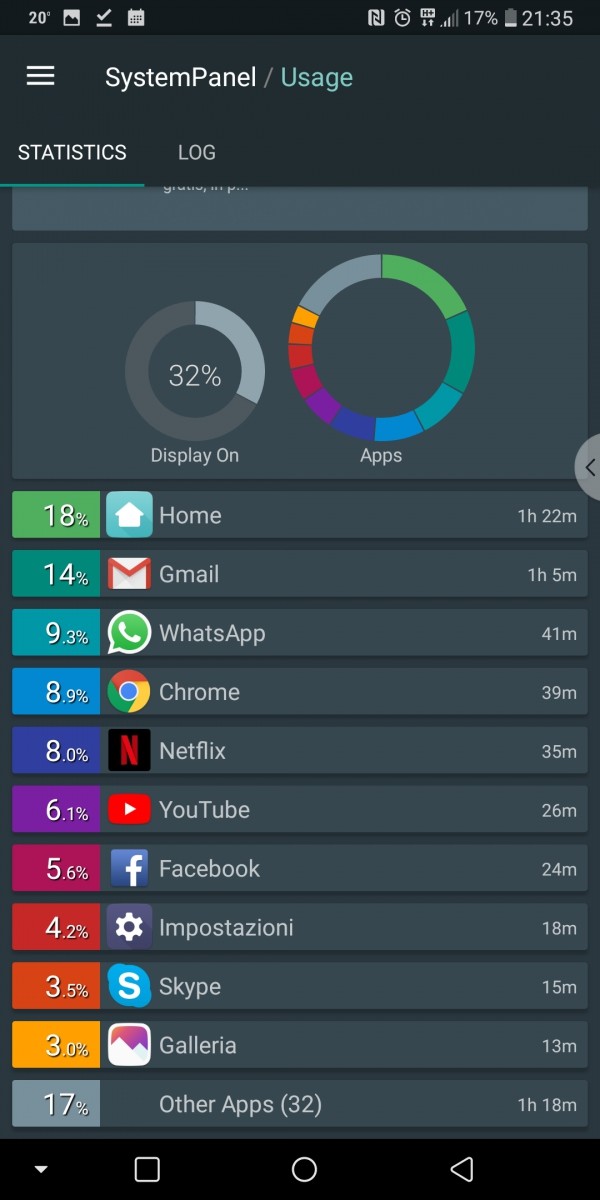Open the Galleria usage row
The width and height of the screenshot is (600, 1200).
pyautogui.click(x=300, y=1046)
